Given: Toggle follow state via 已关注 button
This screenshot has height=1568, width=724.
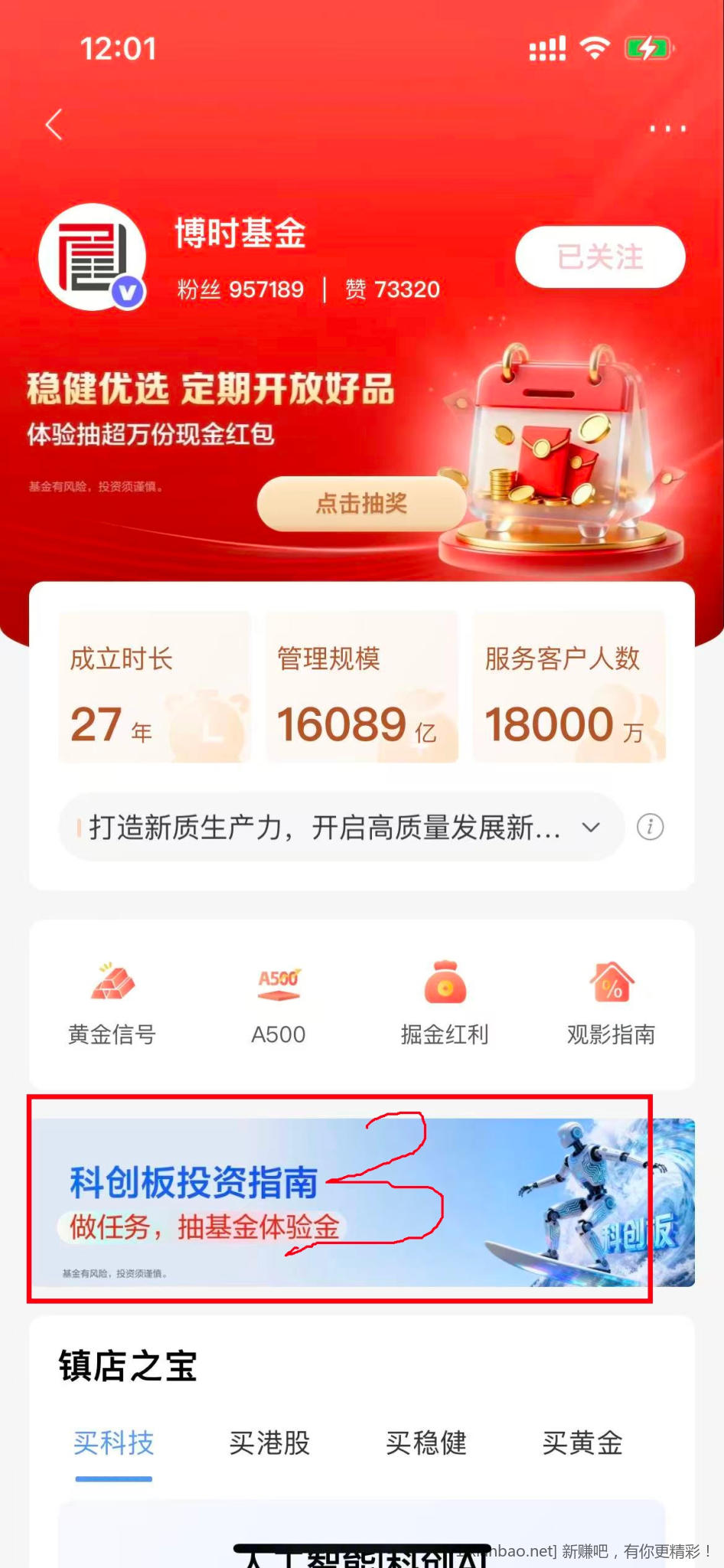Looking at the screenshot, I should [600, 258].
